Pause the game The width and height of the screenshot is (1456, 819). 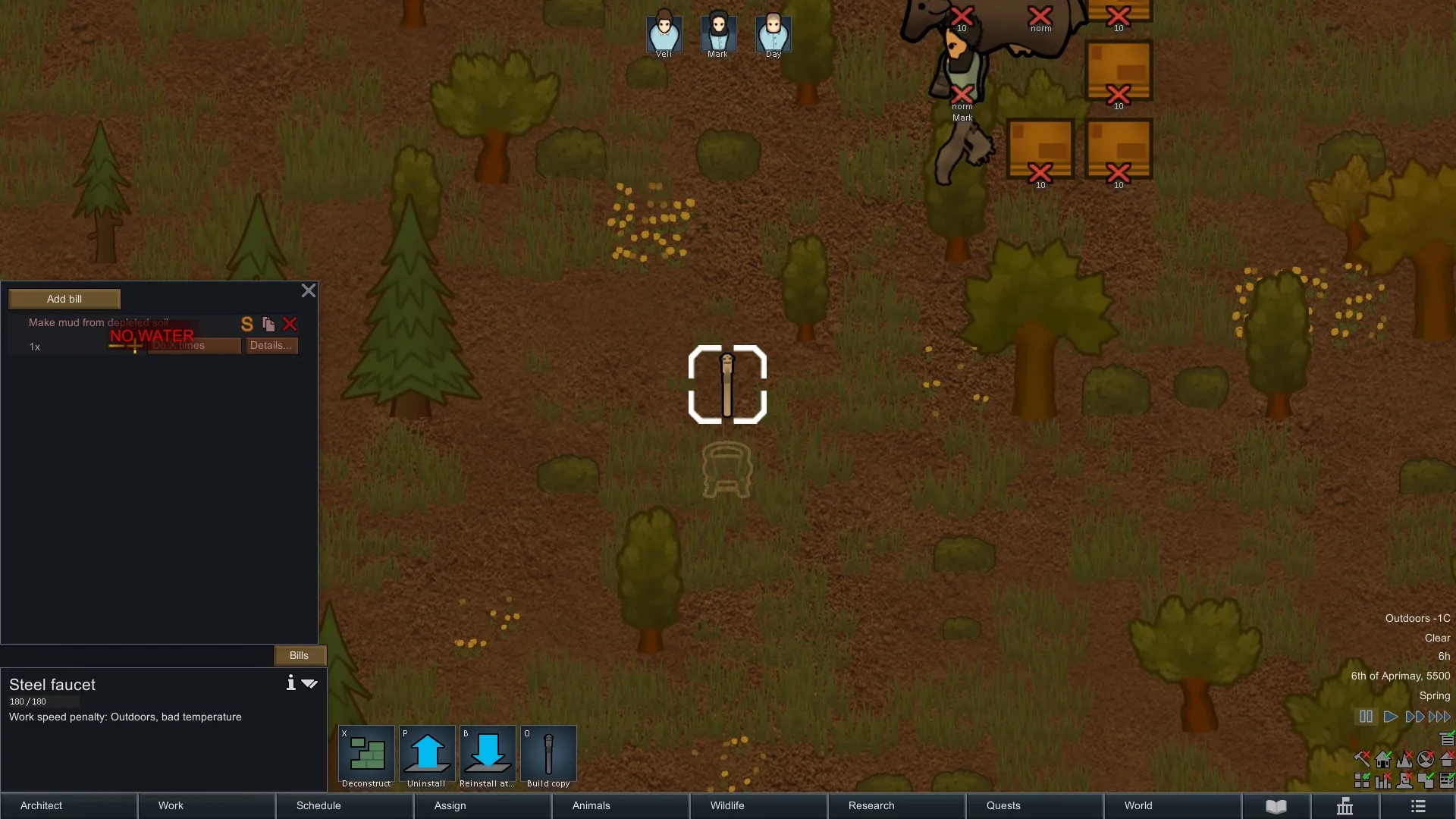click(1366, 717)
